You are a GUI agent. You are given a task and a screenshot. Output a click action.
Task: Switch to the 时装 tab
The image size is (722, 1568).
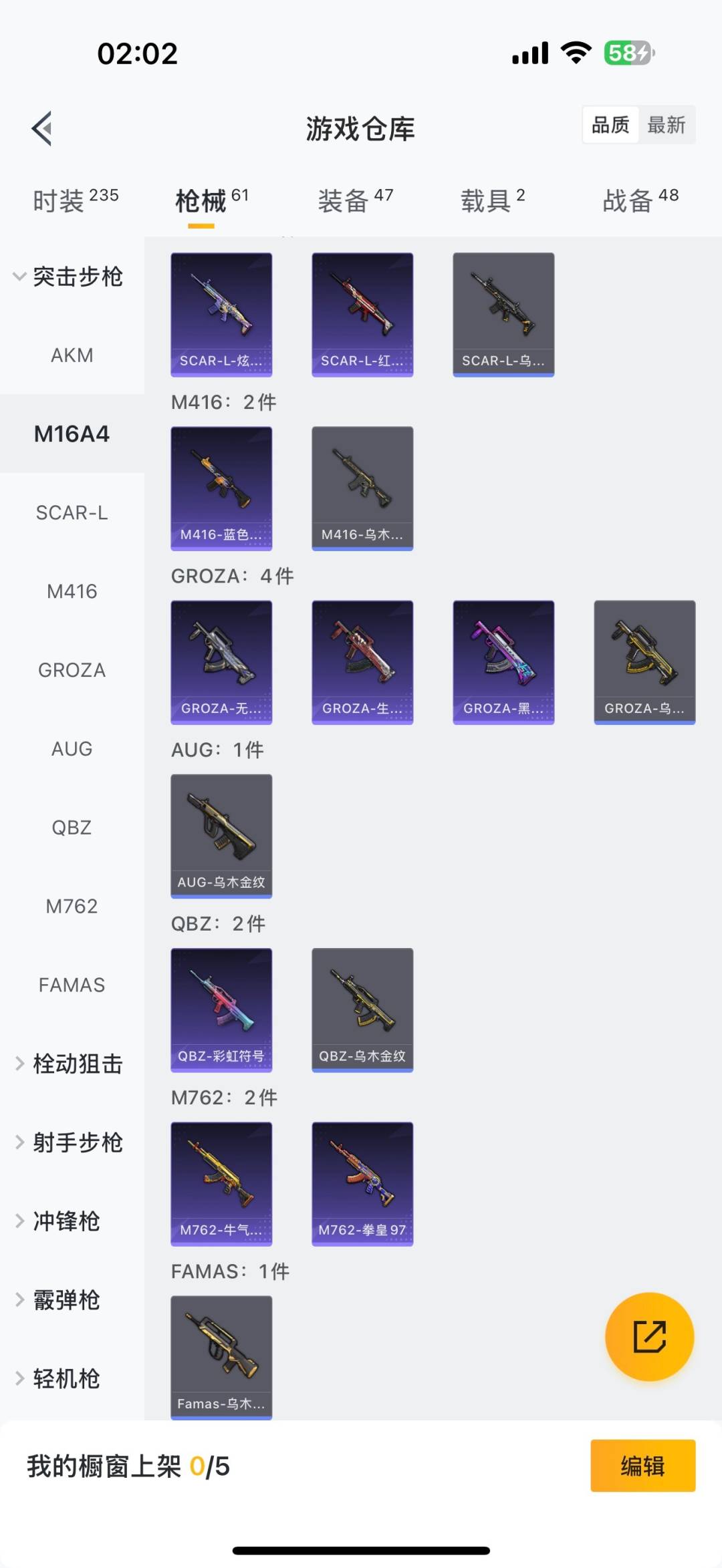[75, 200]
